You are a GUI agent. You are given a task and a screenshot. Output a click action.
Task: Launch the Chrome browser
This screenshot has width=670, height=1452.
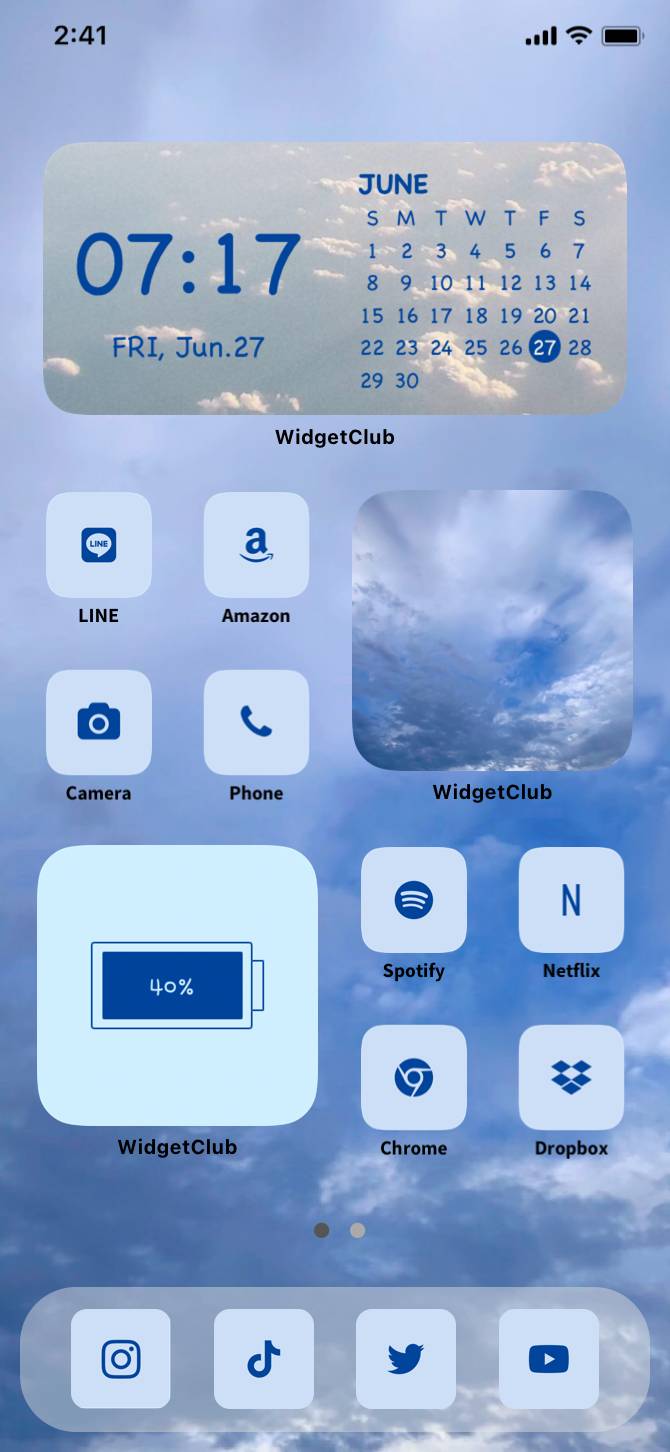413,1078
